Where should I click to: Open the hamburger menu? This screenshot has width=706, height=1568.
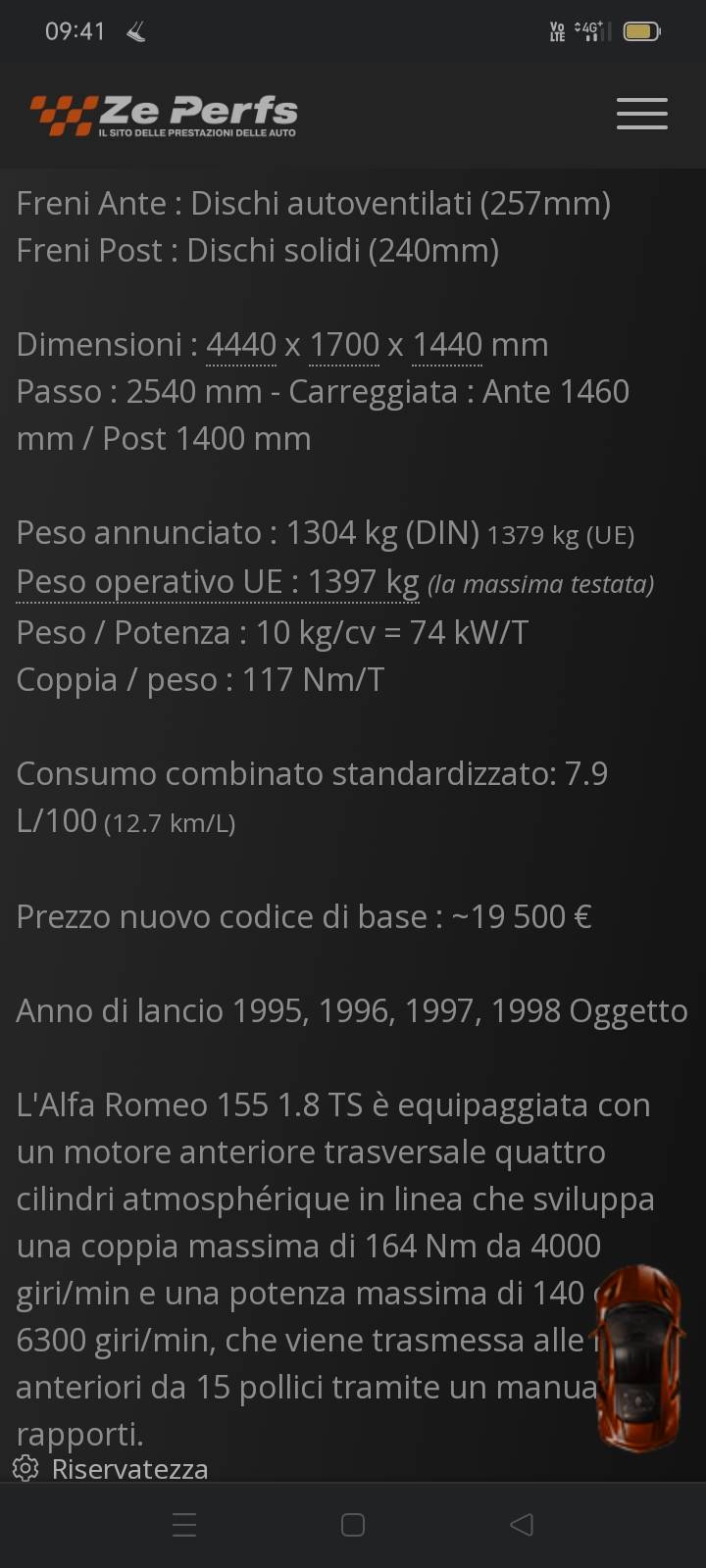click(642, 114)
